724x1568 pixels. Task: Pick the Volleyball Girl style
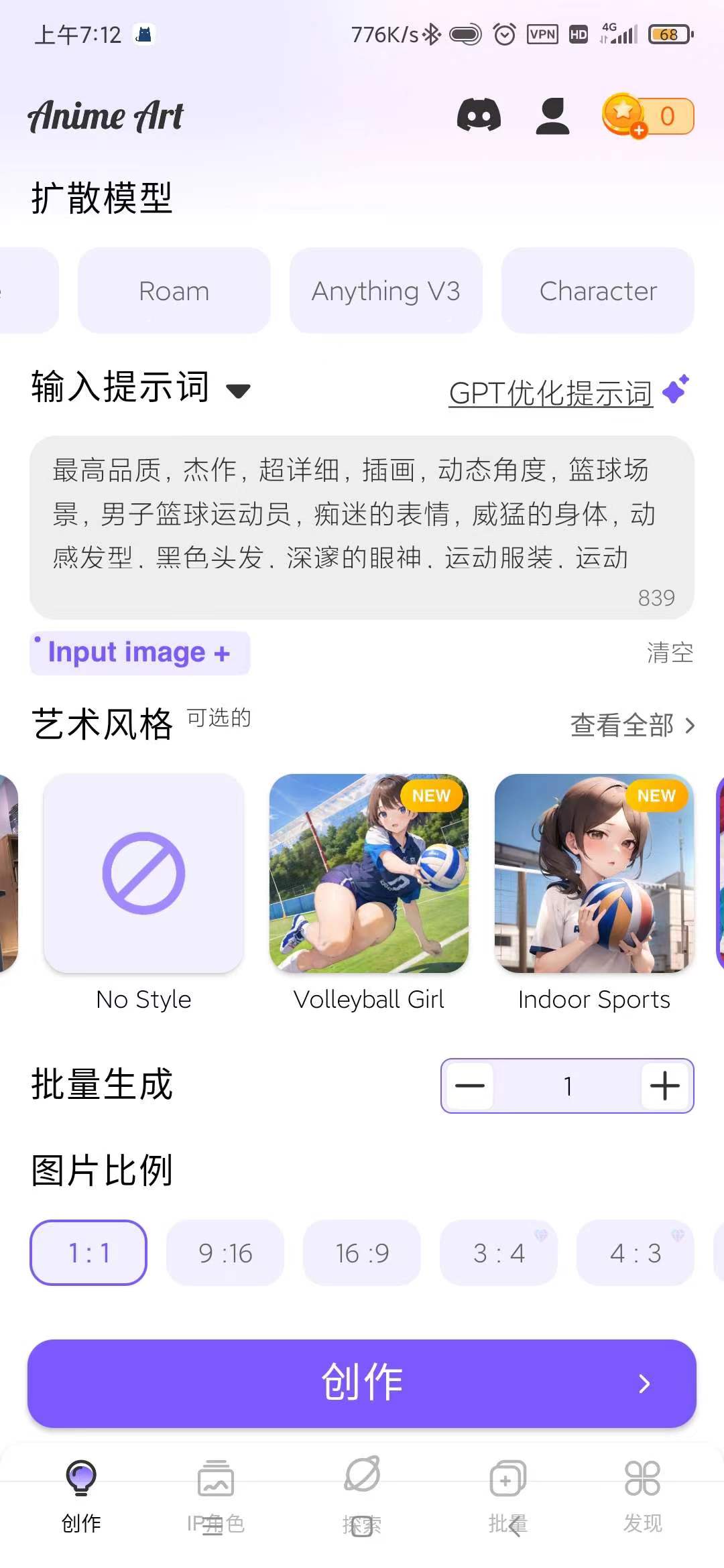(369, 874)
